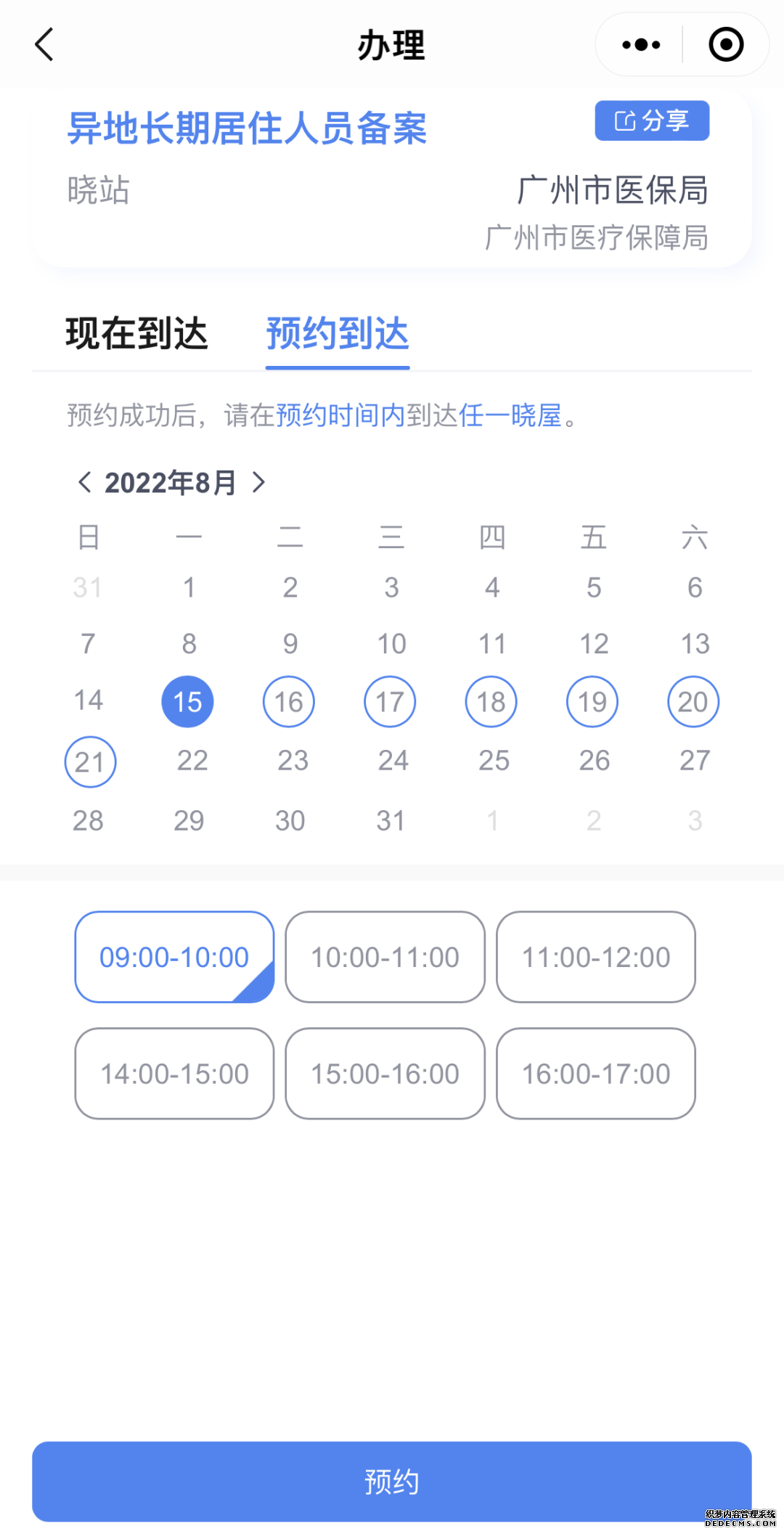This screenshot has height=1534, width=784.
Task: Choose the 11:00-12:00 time slot
Action: coord(596,957)
